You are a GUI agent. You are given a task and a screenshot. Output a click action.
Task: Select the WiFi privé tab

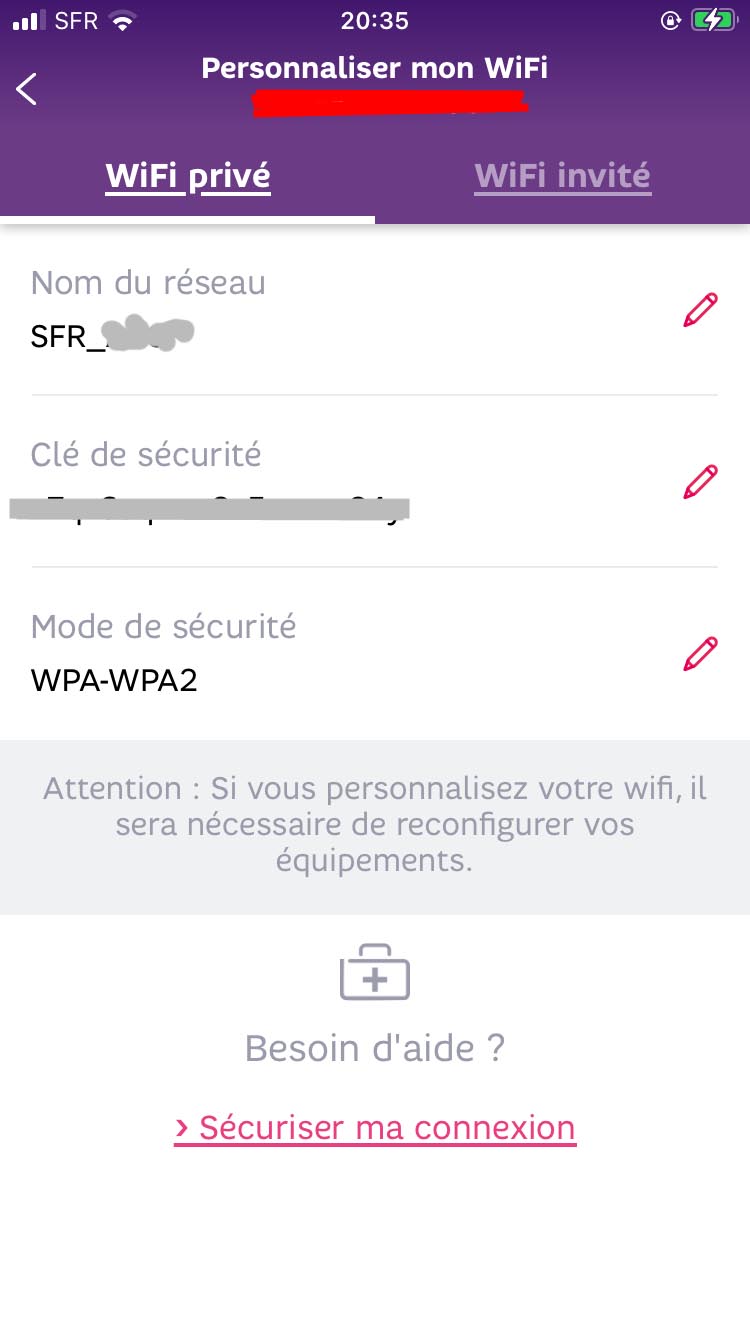click(188, 176)
